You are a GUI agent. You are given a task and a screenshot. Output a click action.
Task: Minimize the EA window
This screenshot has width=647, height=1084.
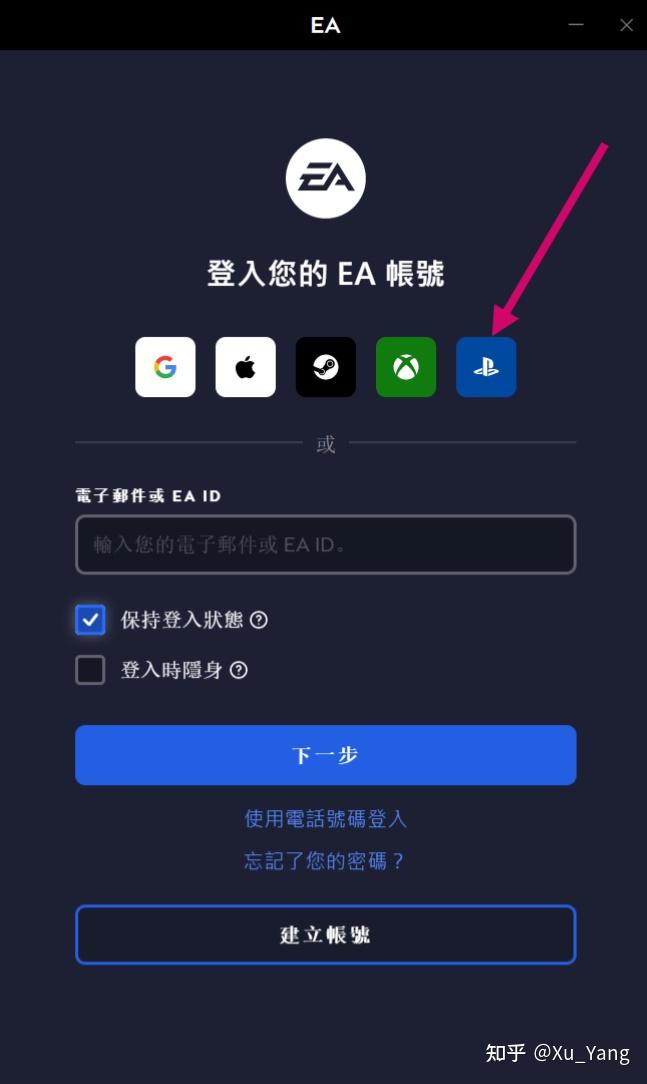[x=576, y=25]
